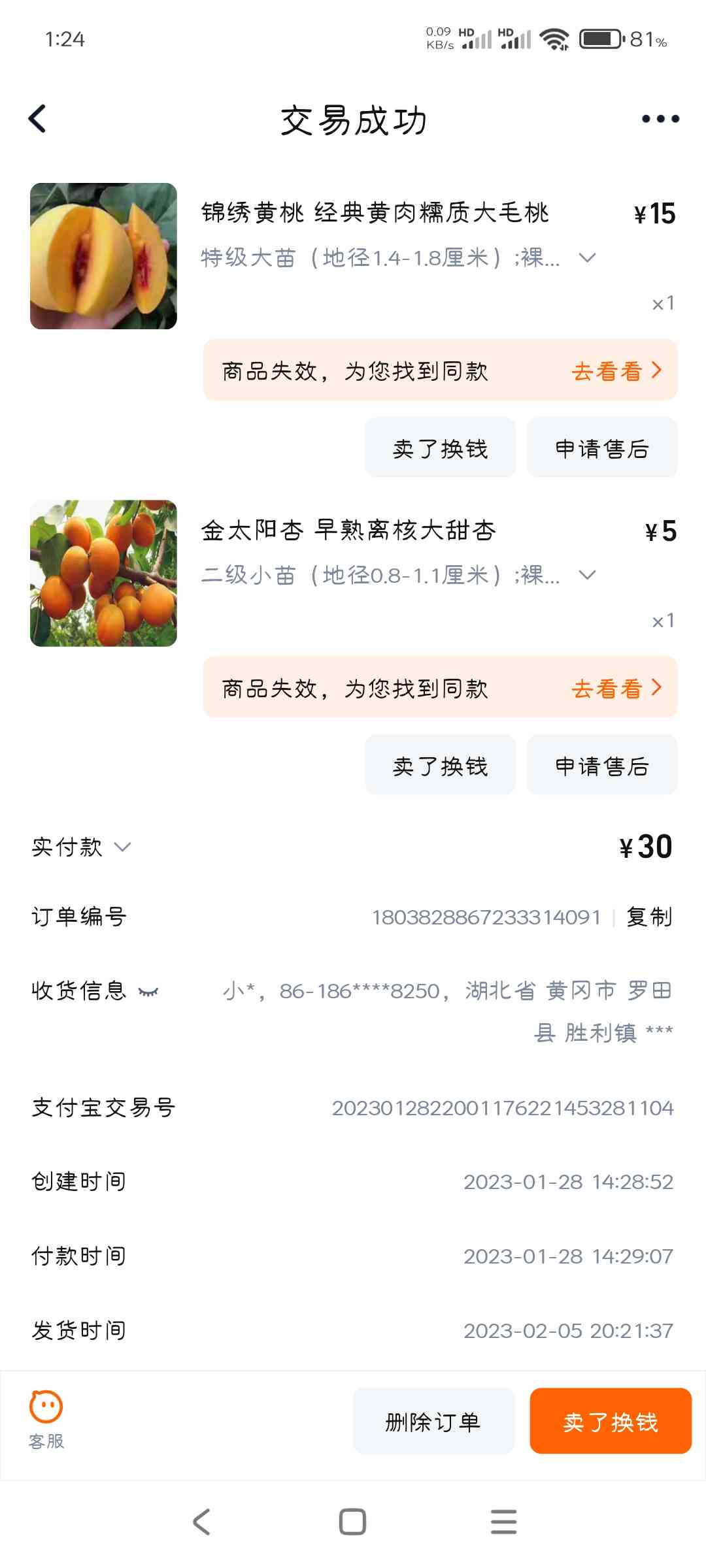This screenshot has width=706, height=1568.
Task: Tap 卖了换钱 for the 锦绣黄桃 item
Action: point(440,448)
